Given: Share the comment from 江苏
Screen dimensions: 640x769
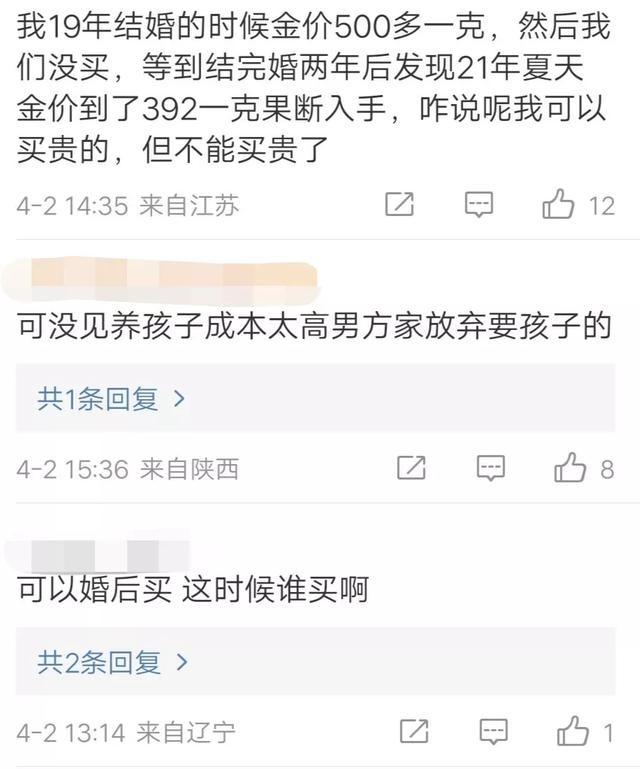Looking at the screenshot, I should pos(399,206).
